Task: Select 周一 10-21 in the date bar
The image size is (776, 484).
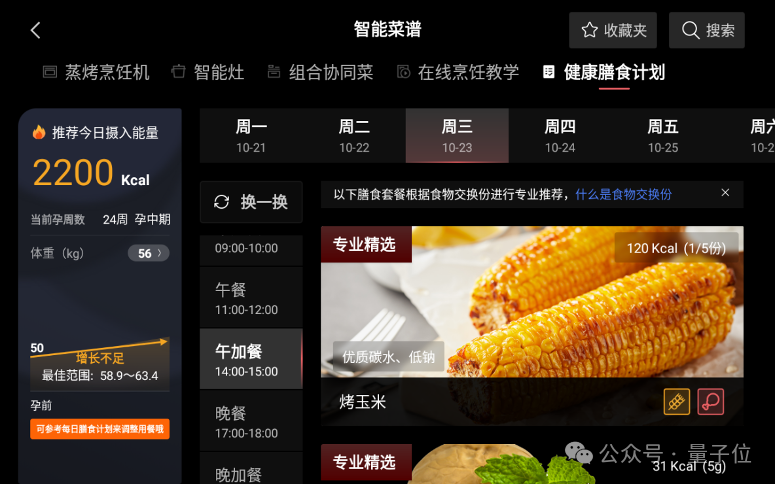Action: coord(251,136)
